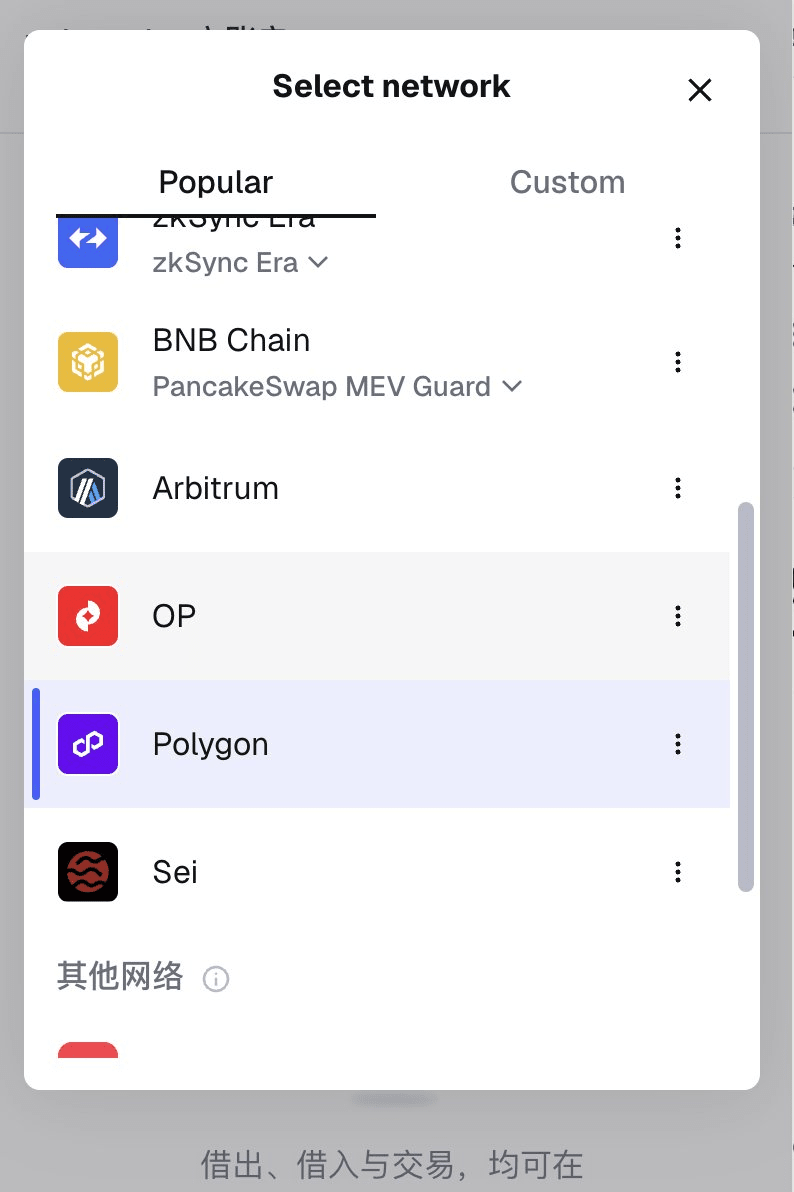Show info about 其他网络
This screenshot has height=1192, width=794.
click(x=215, y=979)
